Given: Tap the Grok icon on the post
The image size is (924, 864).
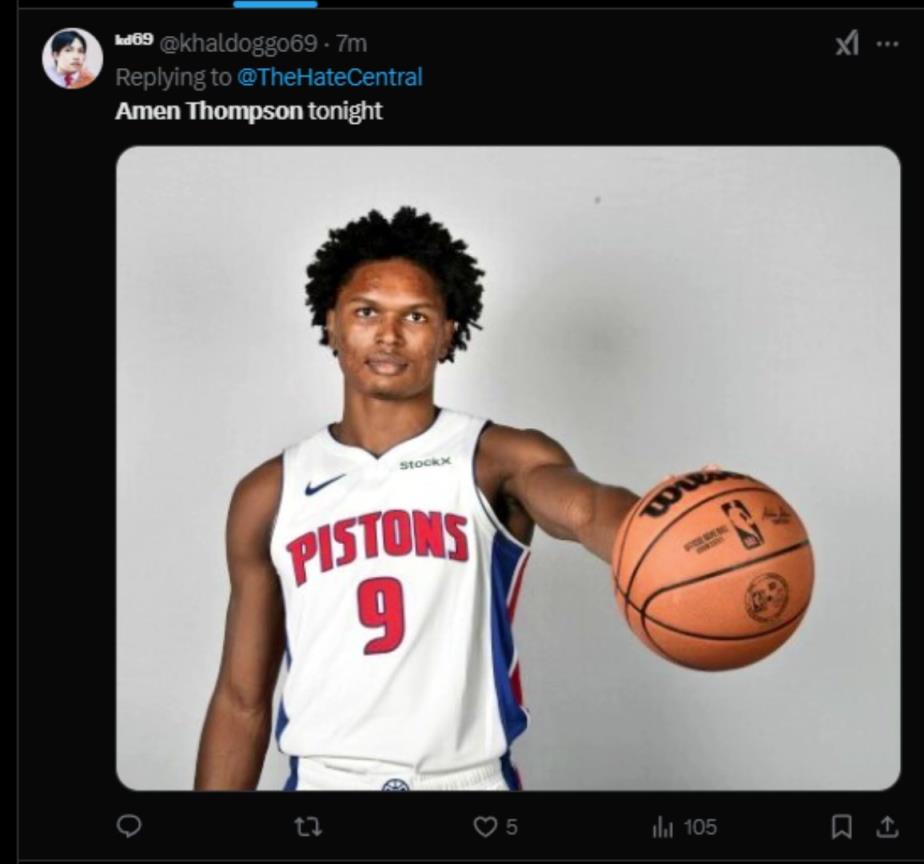Looking at the screenshot, I should coord(846,44).
